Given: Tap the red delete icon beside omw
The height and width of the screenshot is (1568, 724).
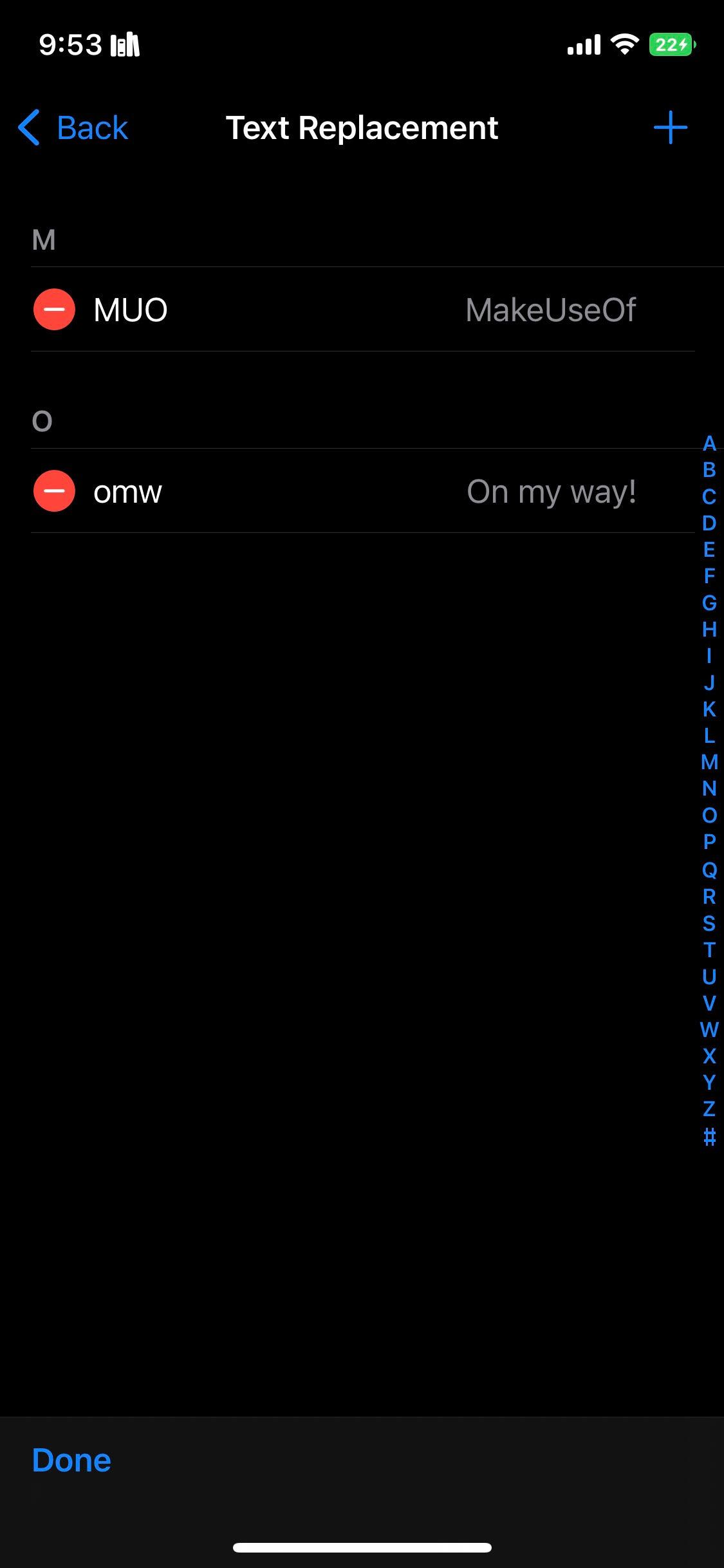Looking at the screenshot, I should (x=54, y=491).
